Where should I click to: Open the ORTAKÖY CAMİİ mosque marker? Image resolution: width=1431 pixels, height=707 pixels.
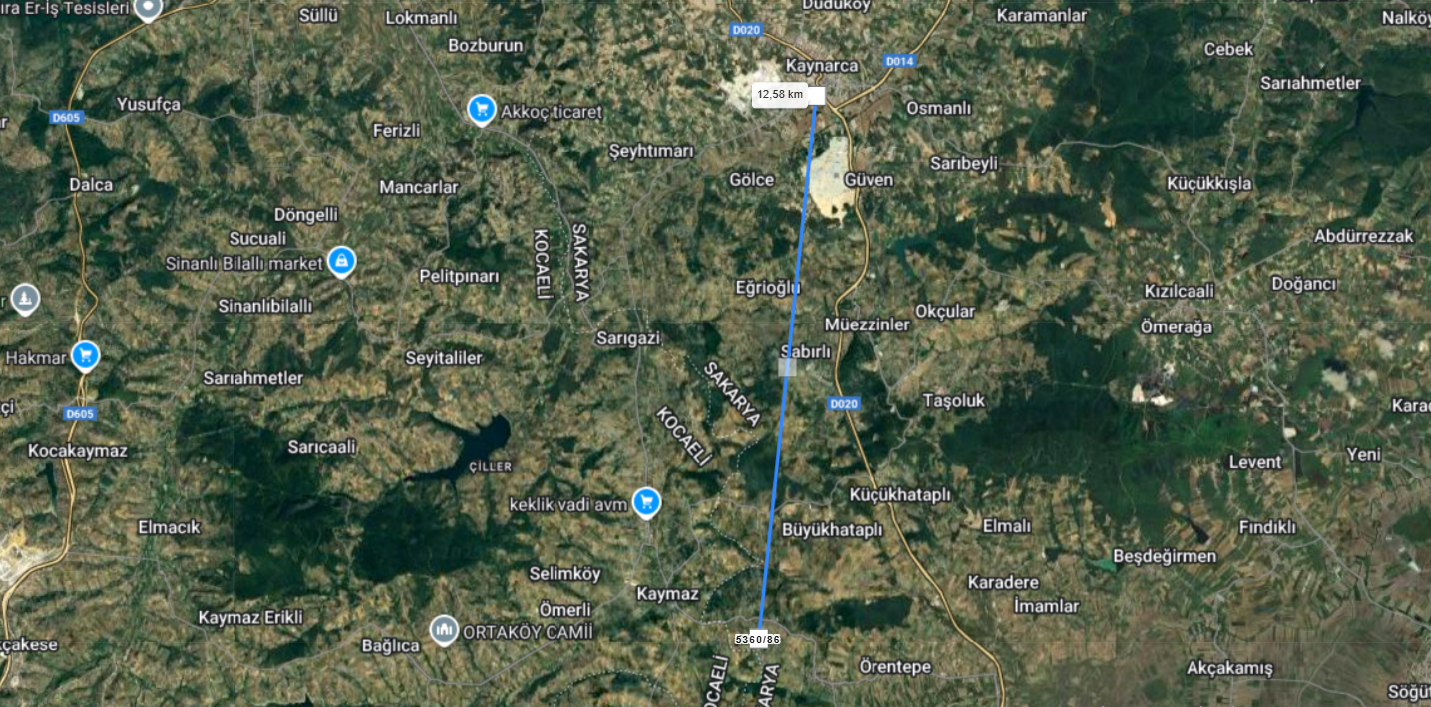(x=445, y=630)
